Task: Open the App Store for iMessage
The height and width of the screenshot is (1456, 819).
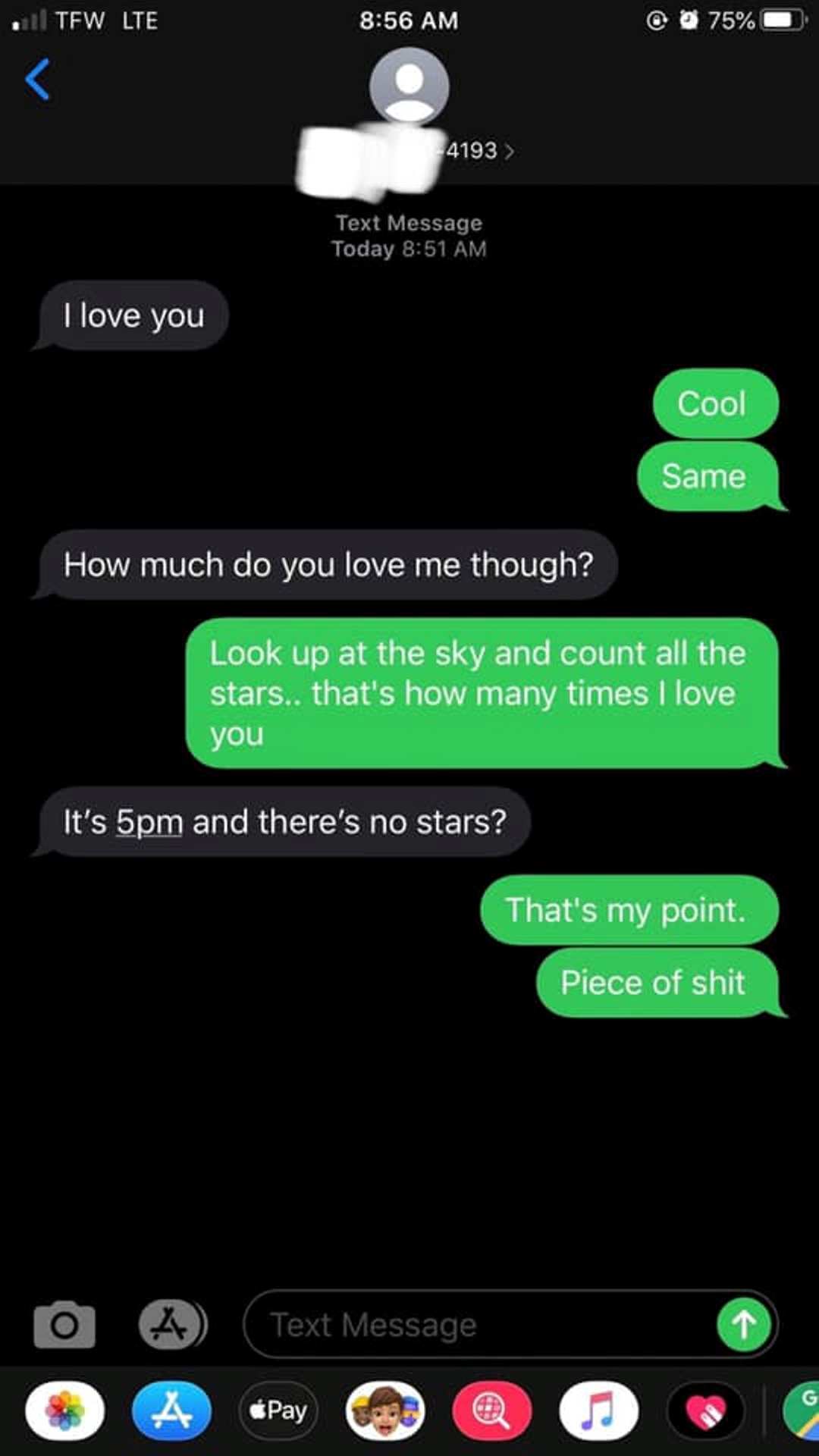Action: point(172,1410)
